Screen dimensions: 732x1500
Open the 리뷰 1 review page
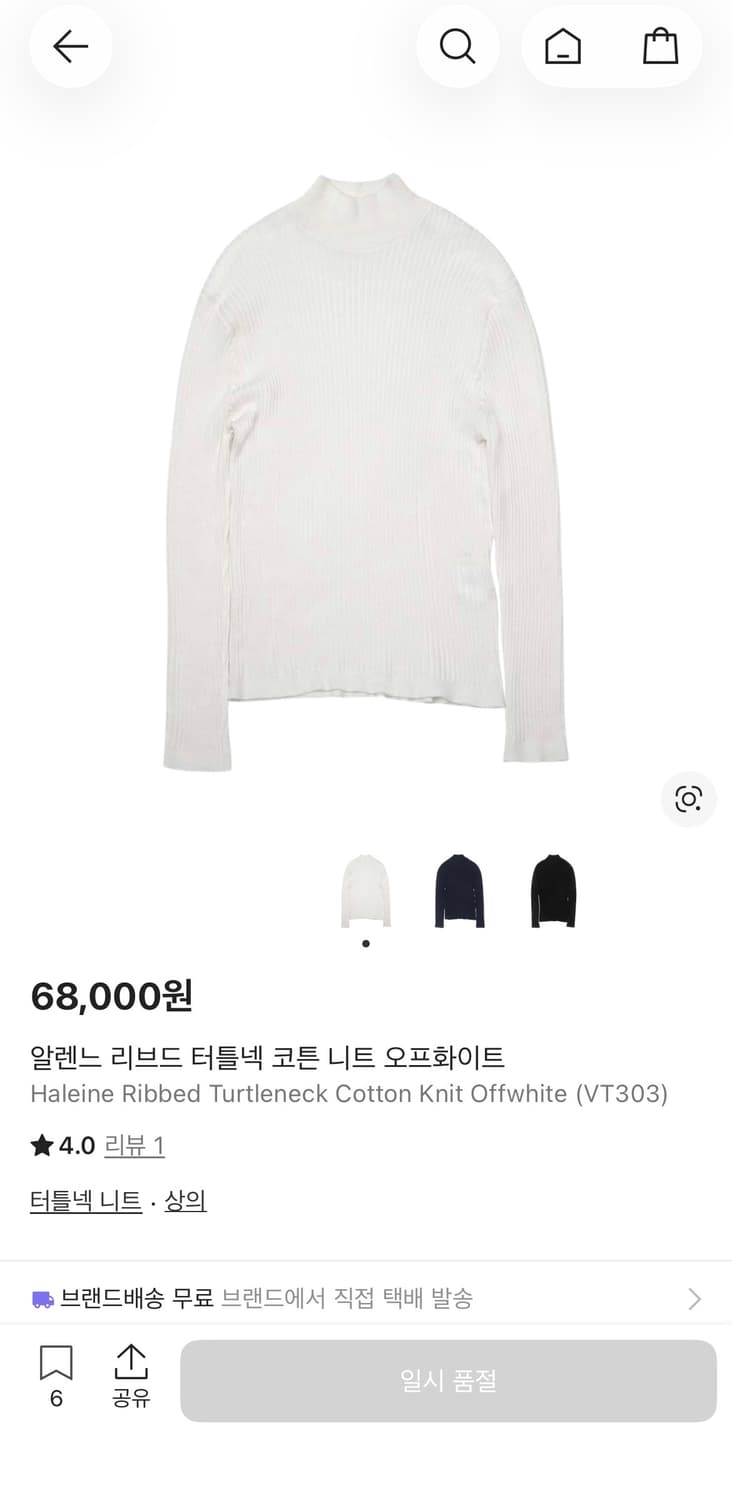point(134,1146)
